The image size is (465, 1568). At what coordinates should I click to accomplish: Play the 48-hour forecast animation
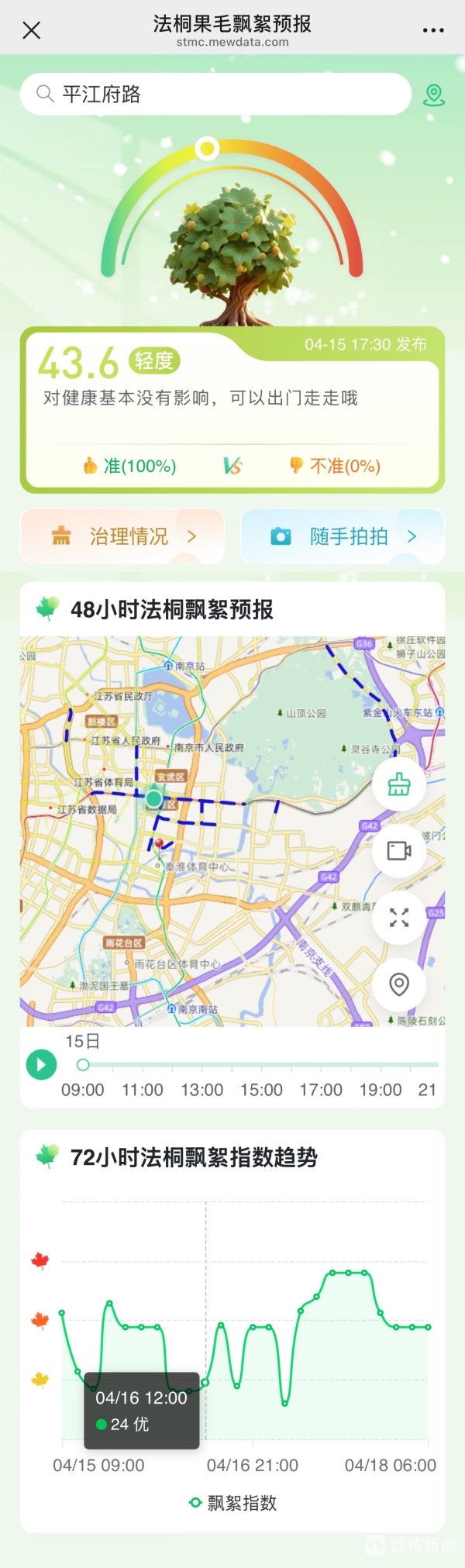42,1065
